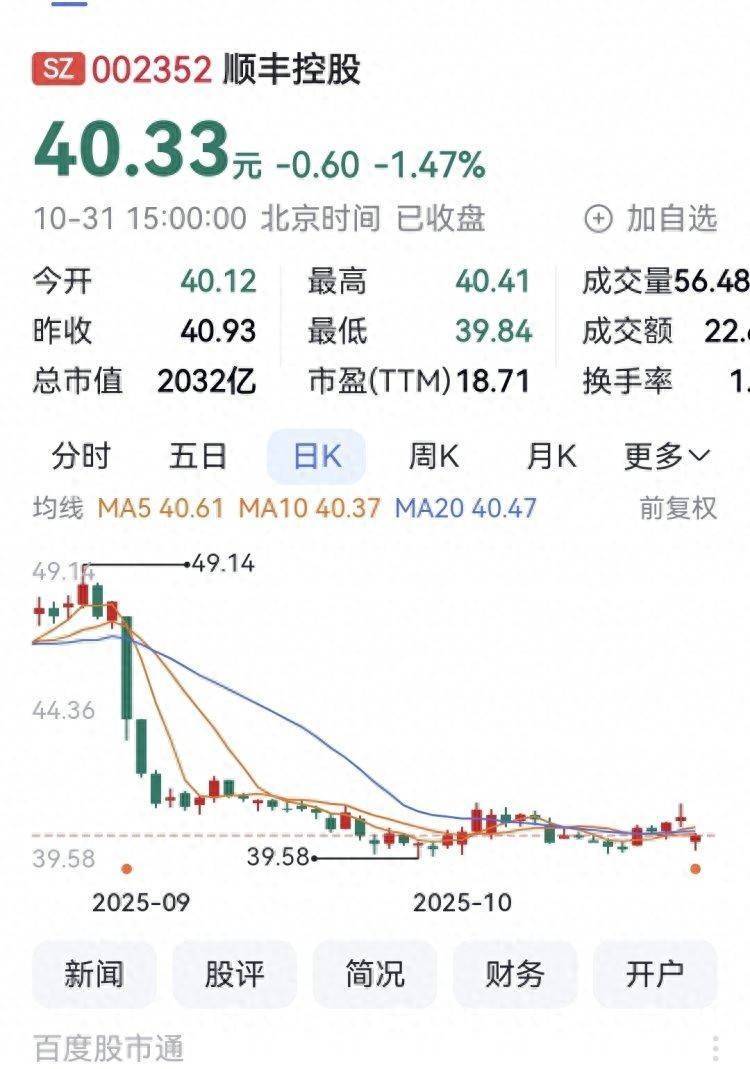Click the 加自选 plus icon
The image size is (750, 1069).
tap(597, 218)
